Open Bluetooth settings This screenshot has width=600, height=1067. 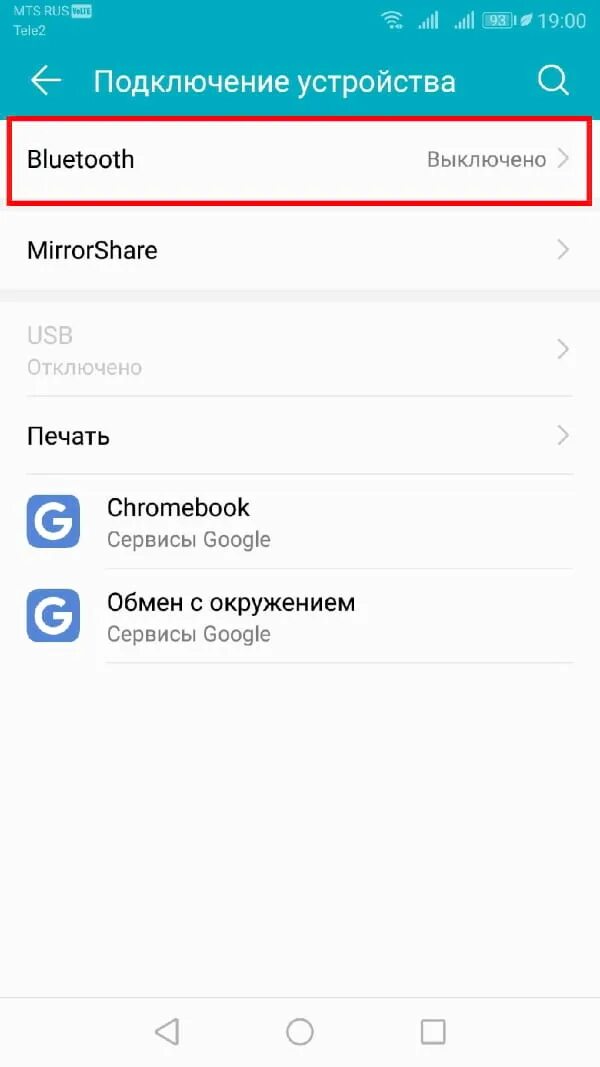click(x=298, y=160)
